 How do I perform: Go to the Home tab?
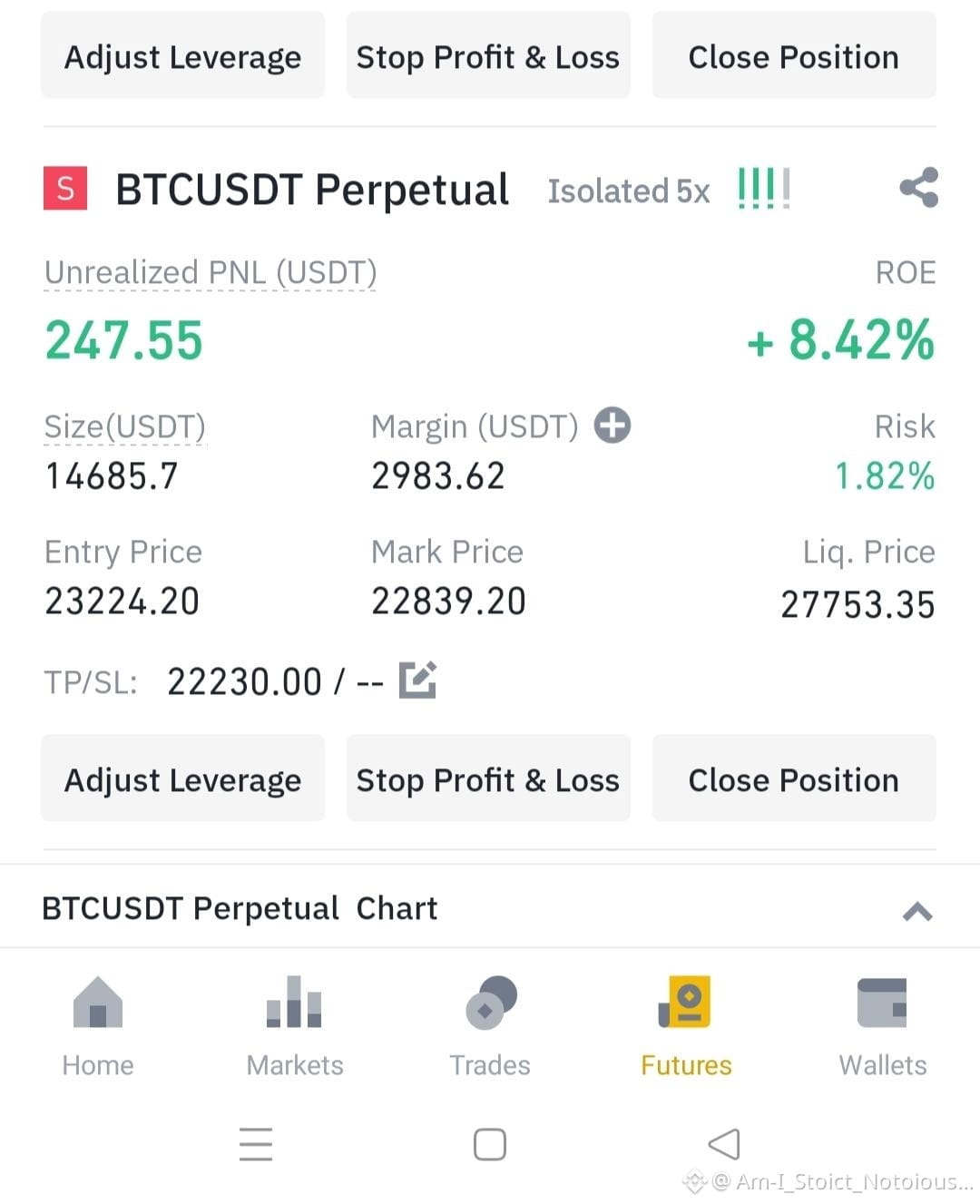click(98, 1025)
